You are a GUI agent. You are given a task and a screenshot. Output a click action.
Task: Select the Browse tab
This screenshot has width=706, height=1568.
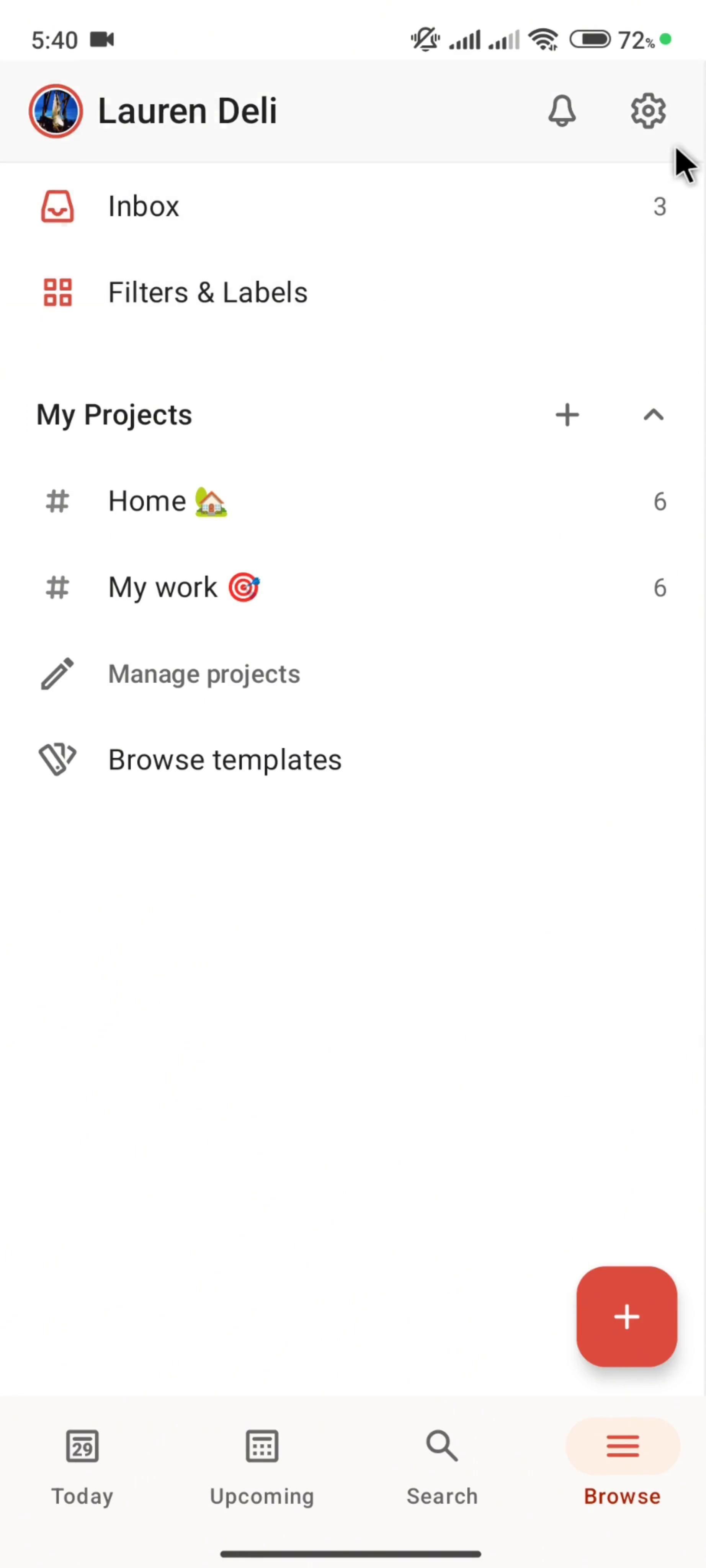[x=621, y=1468]
